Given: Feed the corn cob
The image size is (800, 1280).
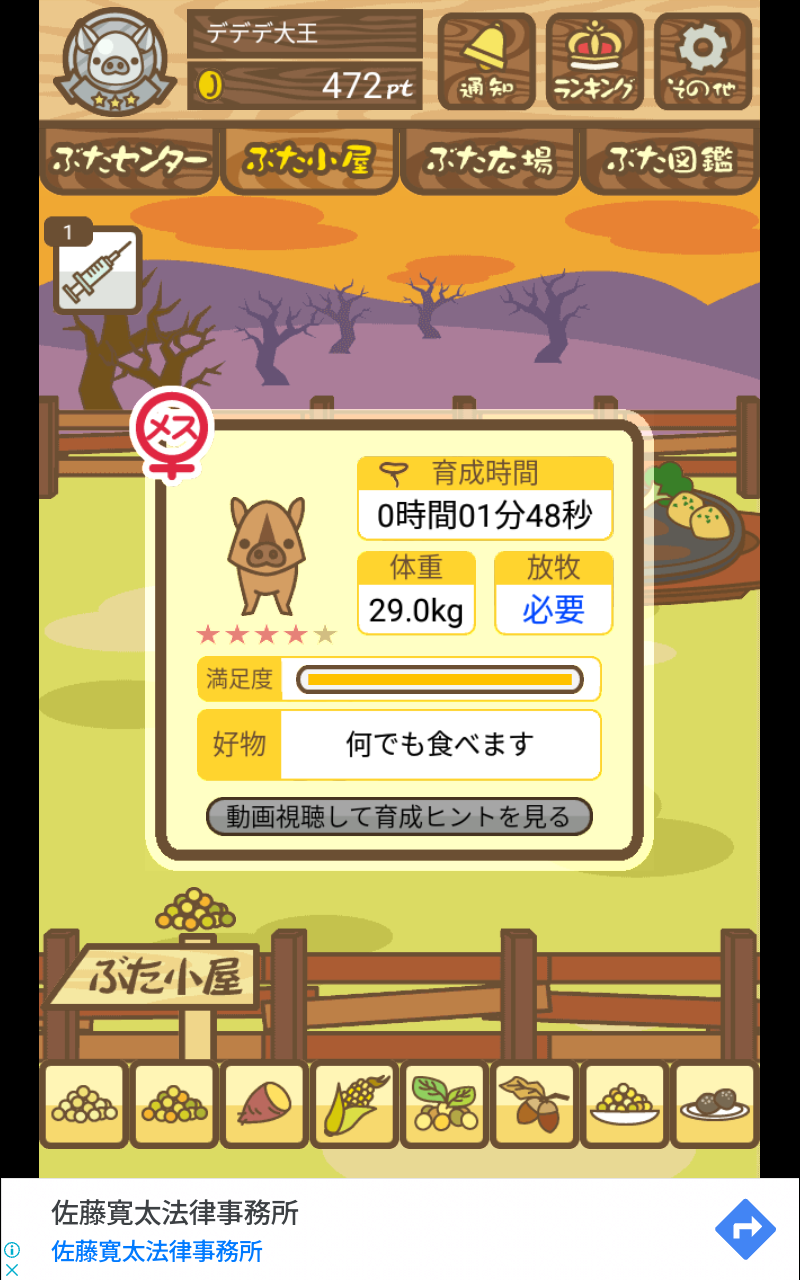Looking at the screenshot, I should click(x=354, y=1104).
